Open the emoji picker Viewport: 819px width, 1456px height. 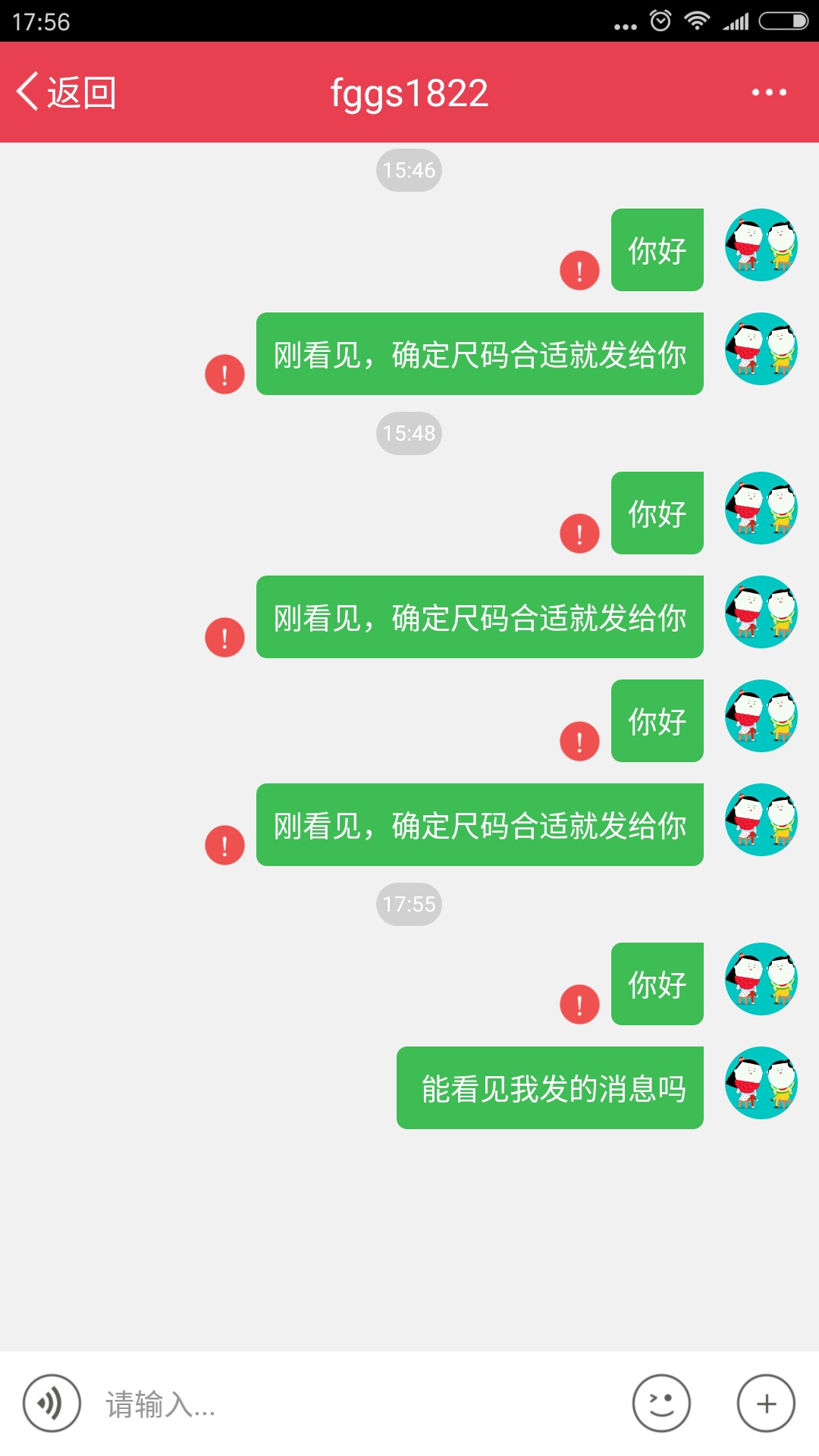661,1404
